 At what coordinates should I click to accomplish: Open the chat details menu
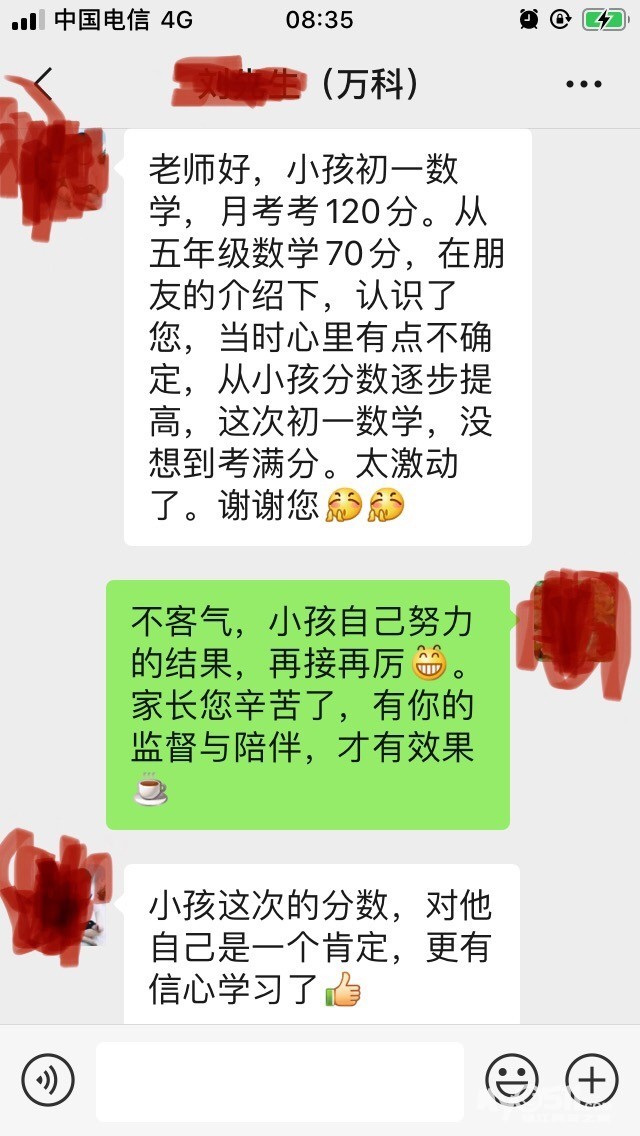click(x=584, y=85)
